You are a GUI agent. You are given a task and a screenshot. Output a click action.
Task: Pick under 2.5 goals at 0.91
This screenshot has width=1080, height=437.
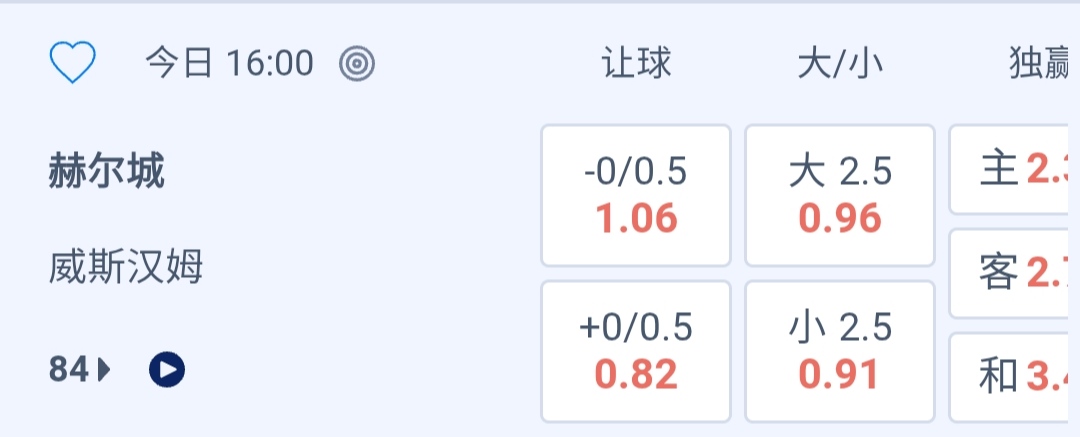click(x=840, y=351)
